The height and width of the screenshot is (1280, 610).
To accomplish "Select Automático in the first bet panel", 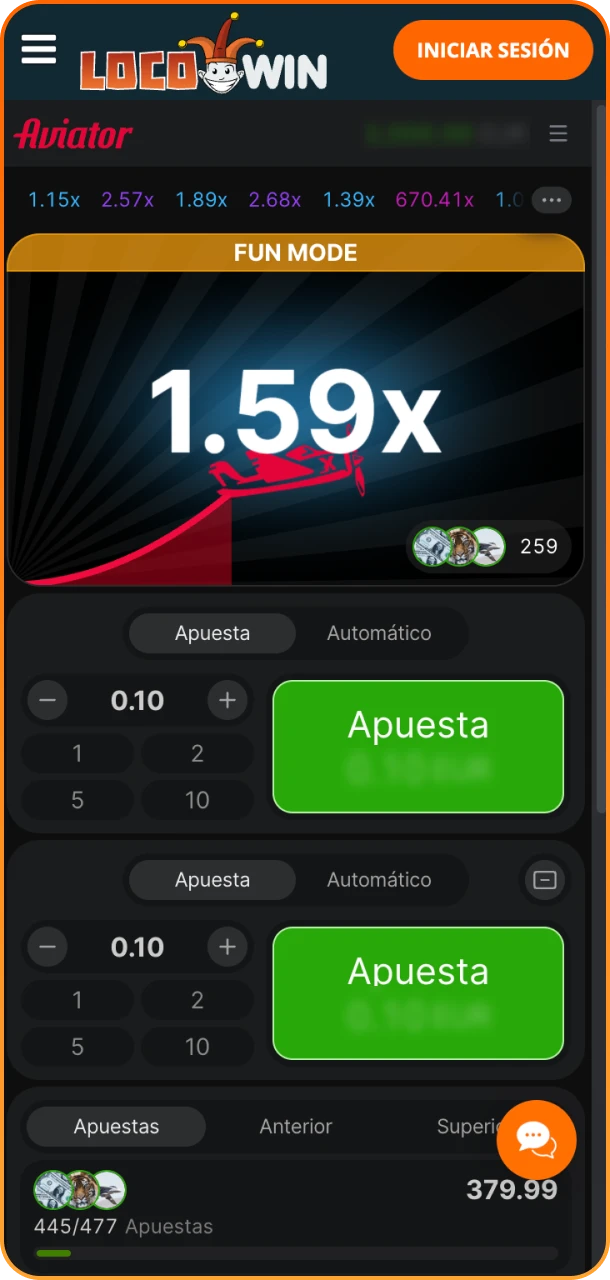I will [379, 633].
